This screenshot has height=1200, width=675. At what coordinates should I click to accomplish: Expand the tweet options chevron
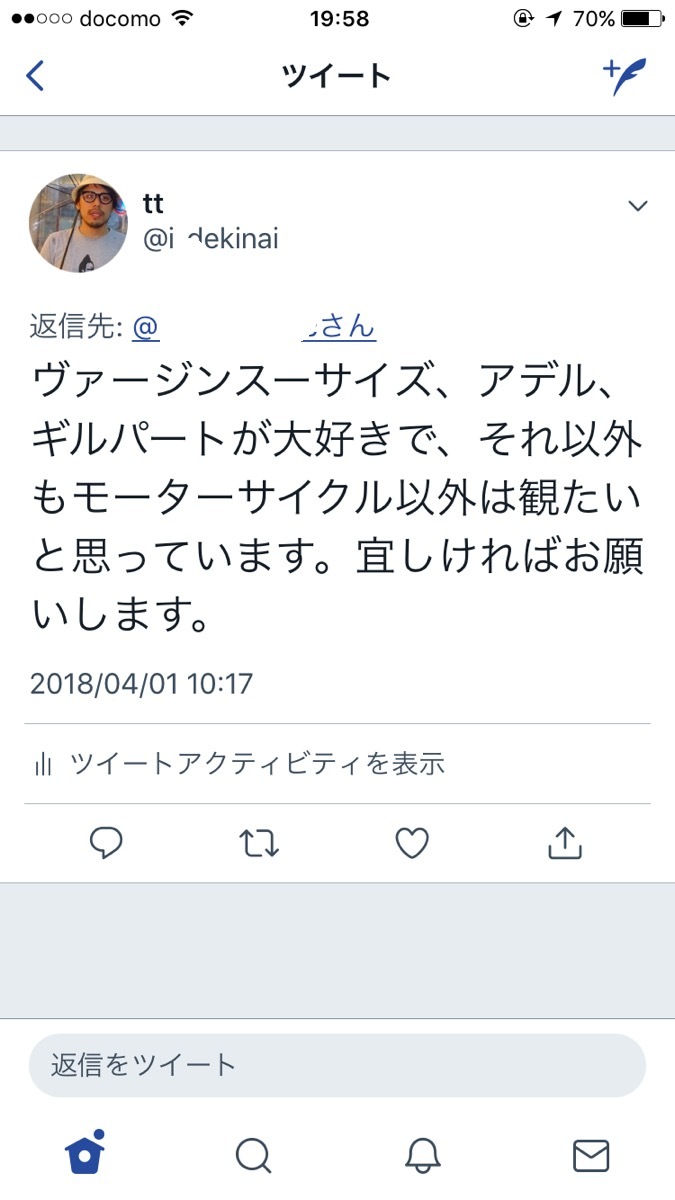(x=637, y=206)
